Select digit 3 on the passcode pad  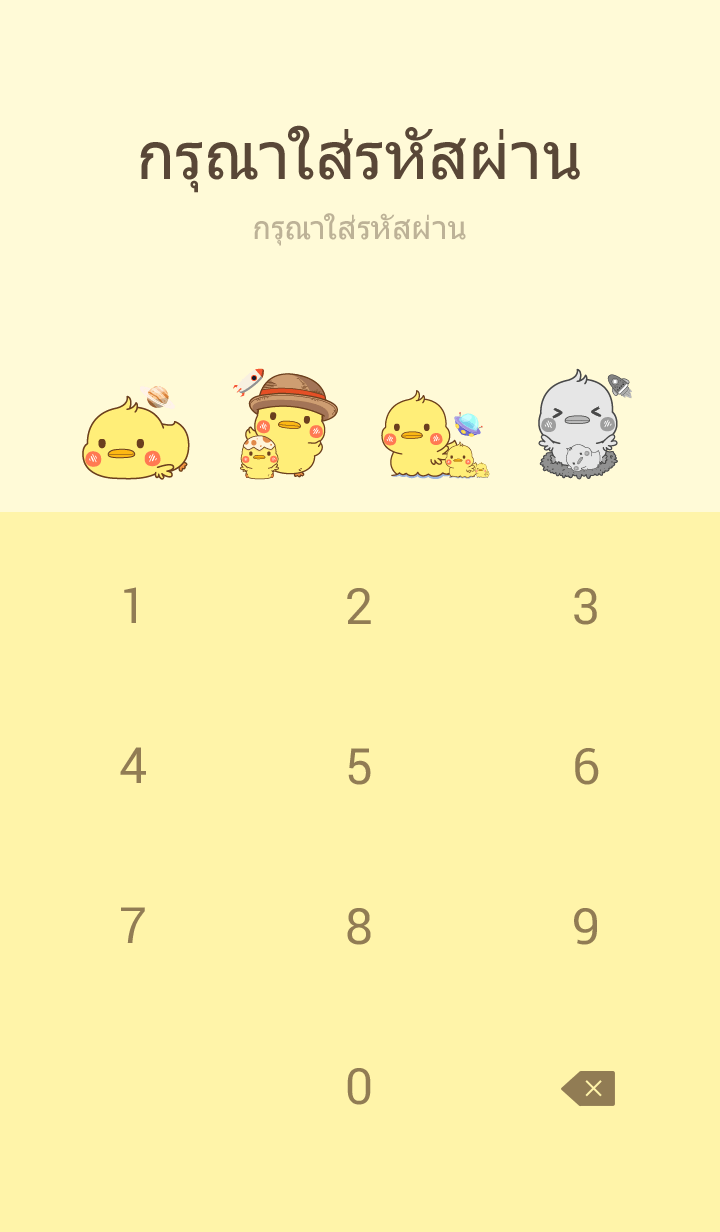(586, 607)
